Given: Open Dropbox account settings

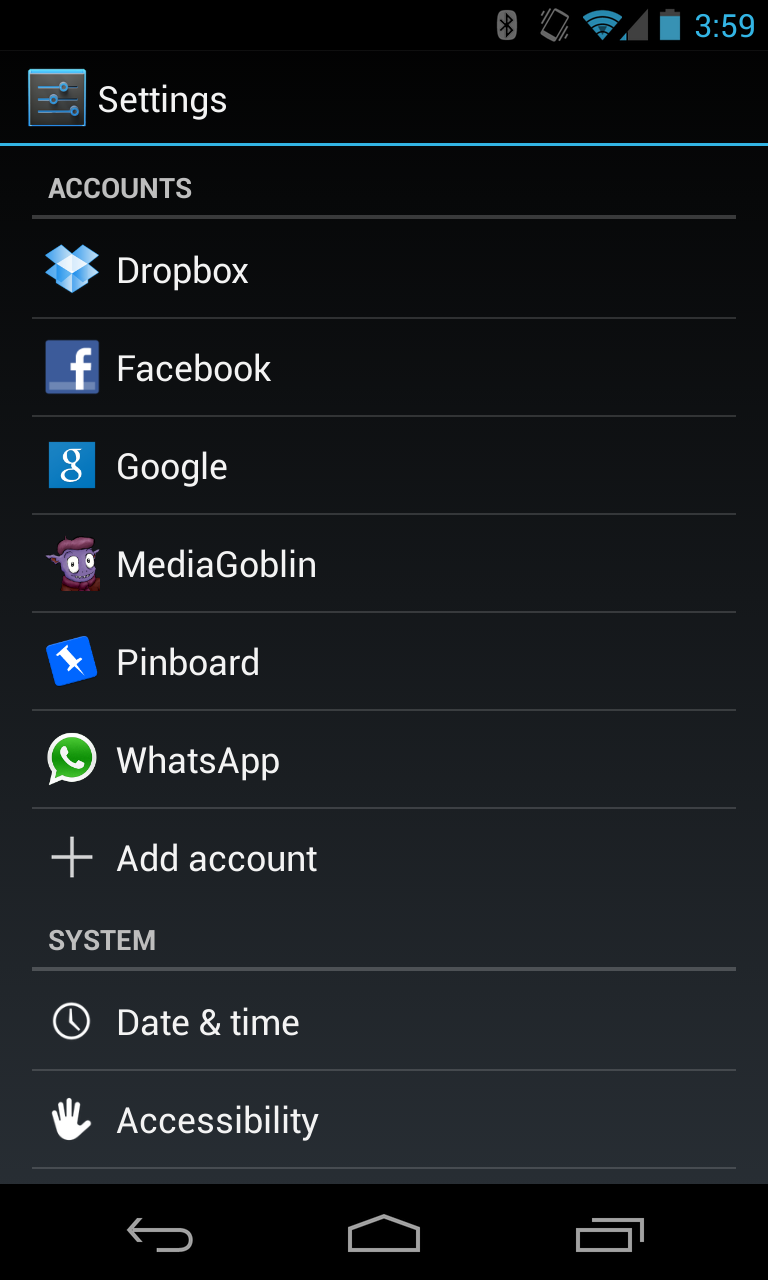Looking at the screenshot, I should coord(384,270).
